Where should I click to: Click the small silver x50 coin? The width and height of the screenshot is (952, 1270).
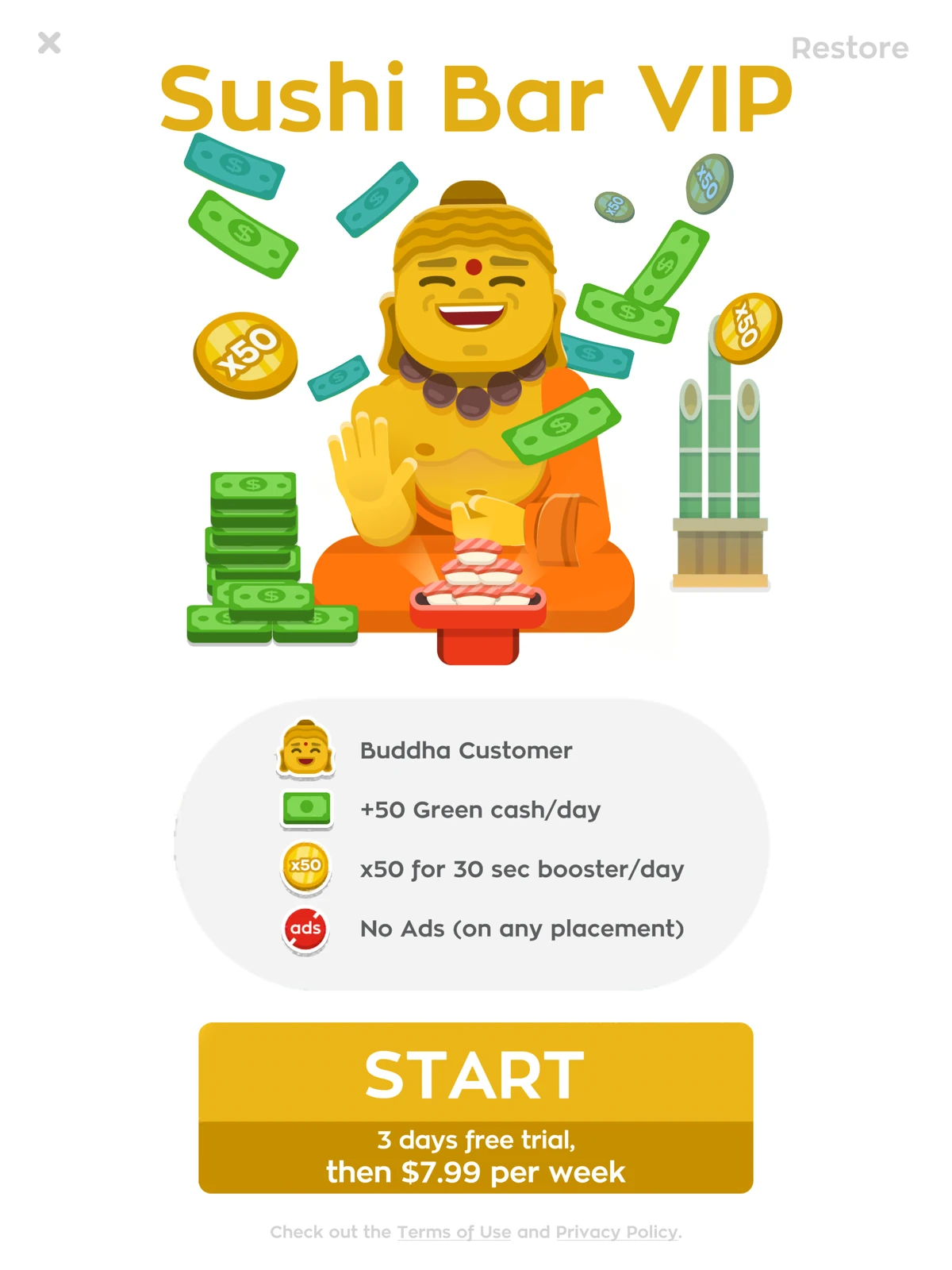(x=615, y=205)
